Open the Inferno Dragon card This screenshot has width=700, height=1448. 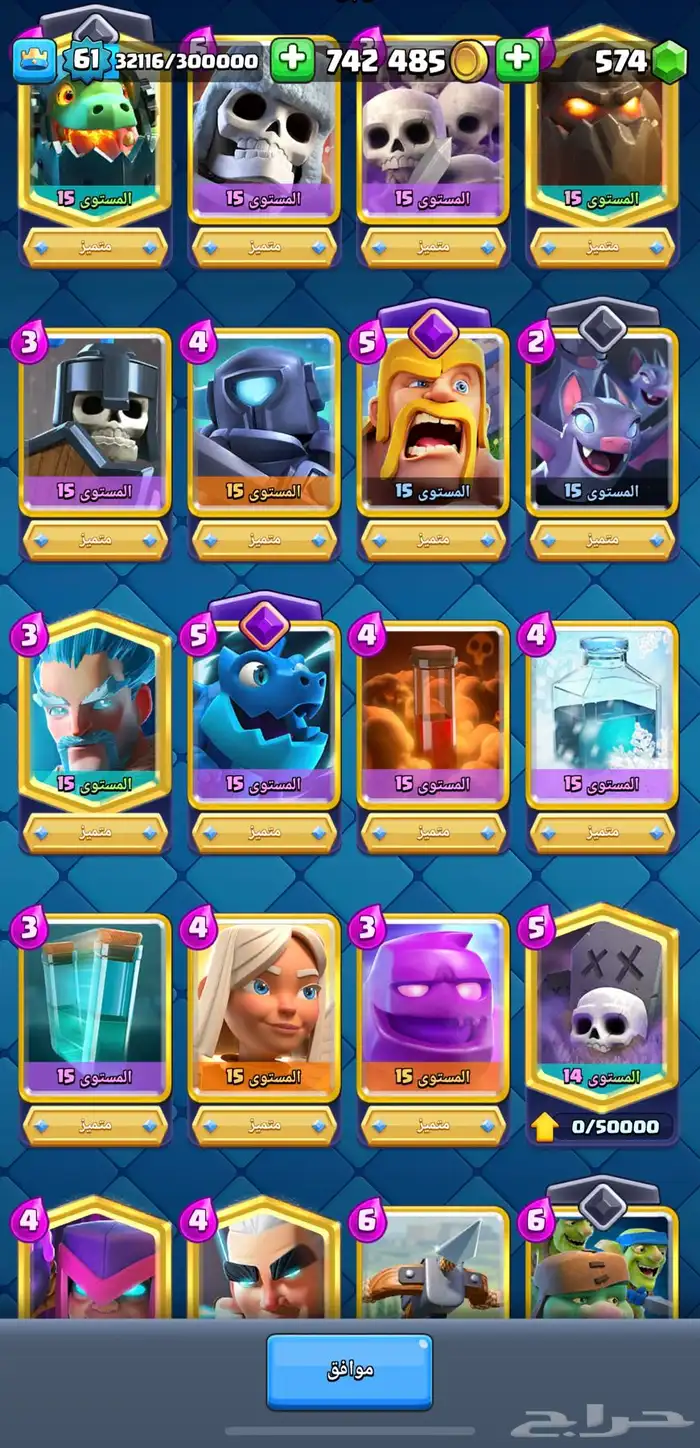pyautogui.click(x=95, y=130)
